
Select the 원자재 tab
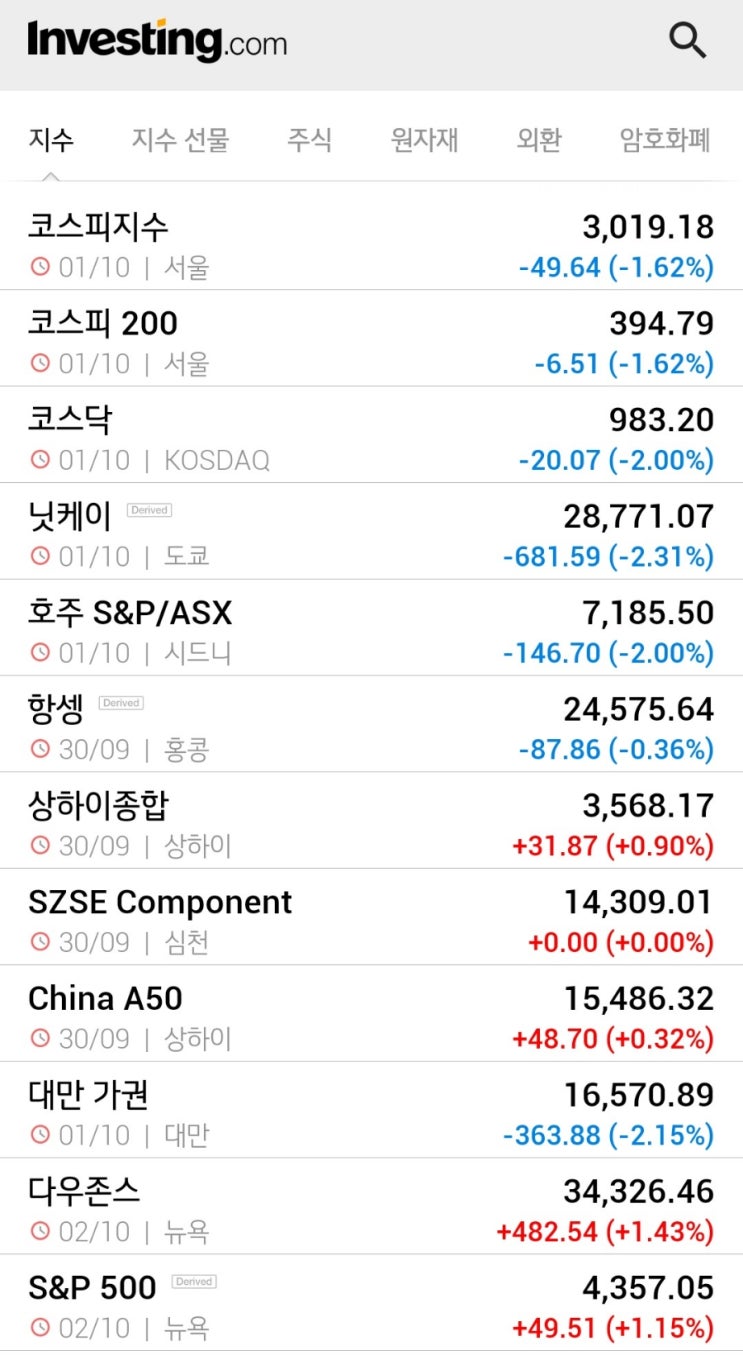(x=424, y=139)
